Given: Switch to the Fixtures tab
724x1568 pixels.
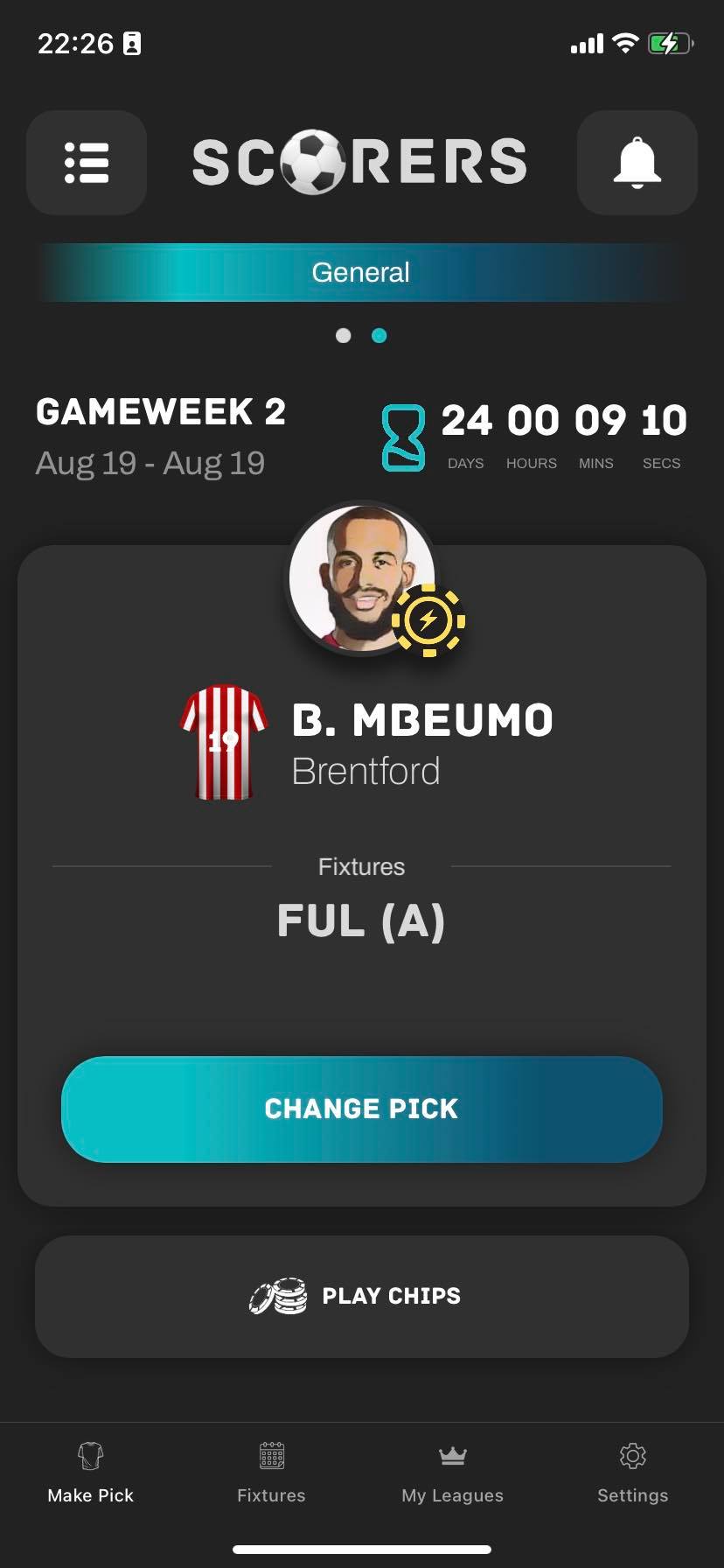Looking at the screenshot, I should [271, 1473].
